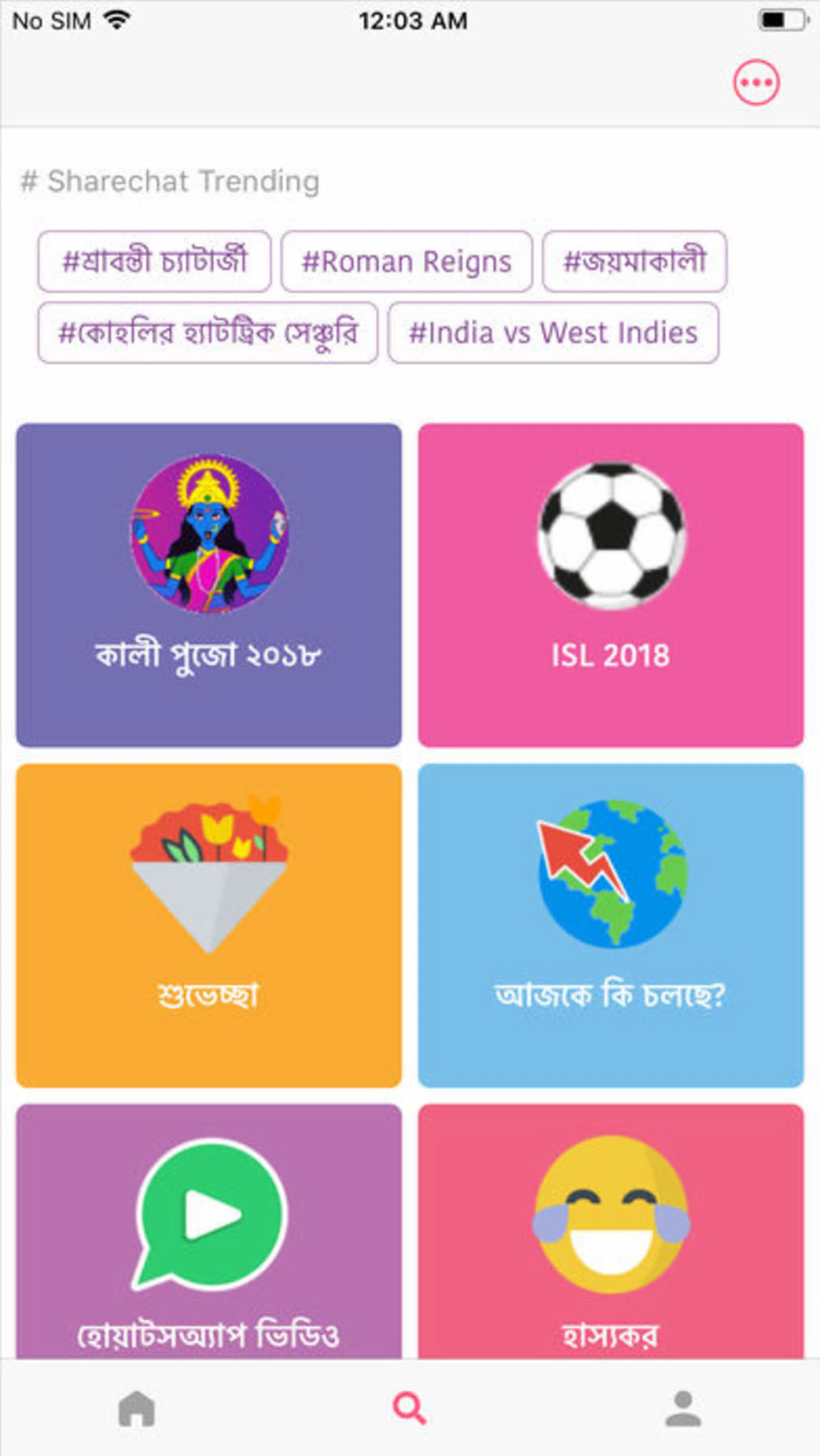820x1456 pixels.
Task: Switch to the search tab
Action: click(x=409, y=1409)
